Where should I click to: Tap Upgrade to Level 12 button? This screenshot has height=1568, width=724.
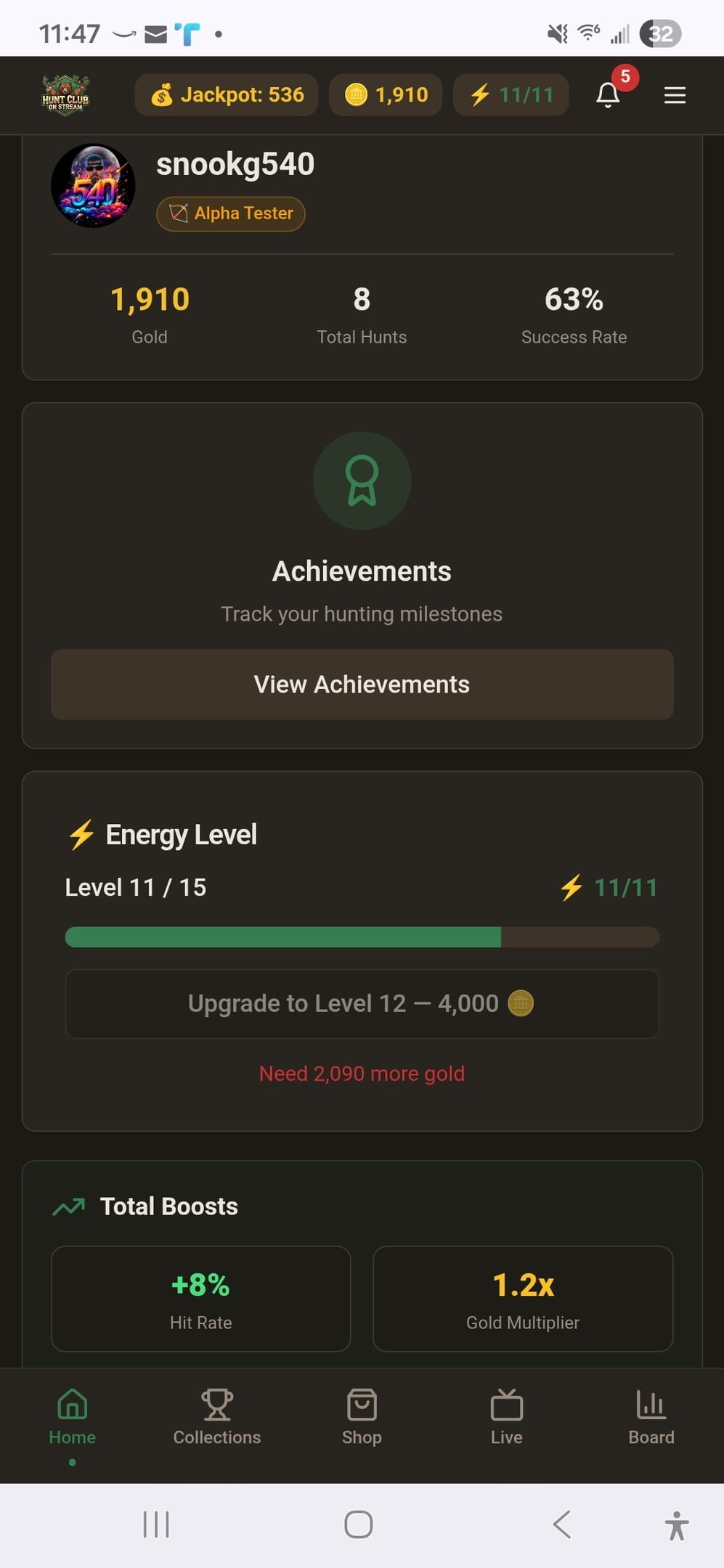point(362,1004)
